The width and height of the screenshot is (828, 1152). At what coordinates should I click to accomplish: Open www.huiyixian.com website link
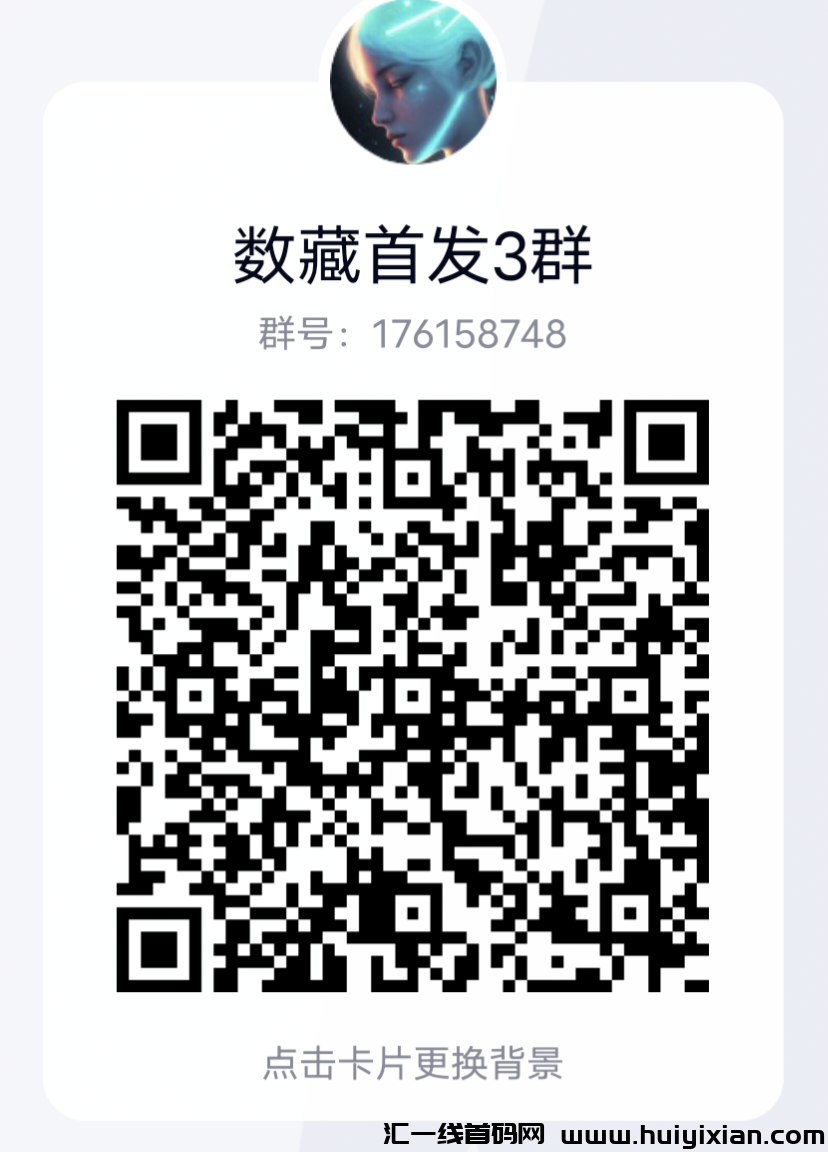point(690,1135)
